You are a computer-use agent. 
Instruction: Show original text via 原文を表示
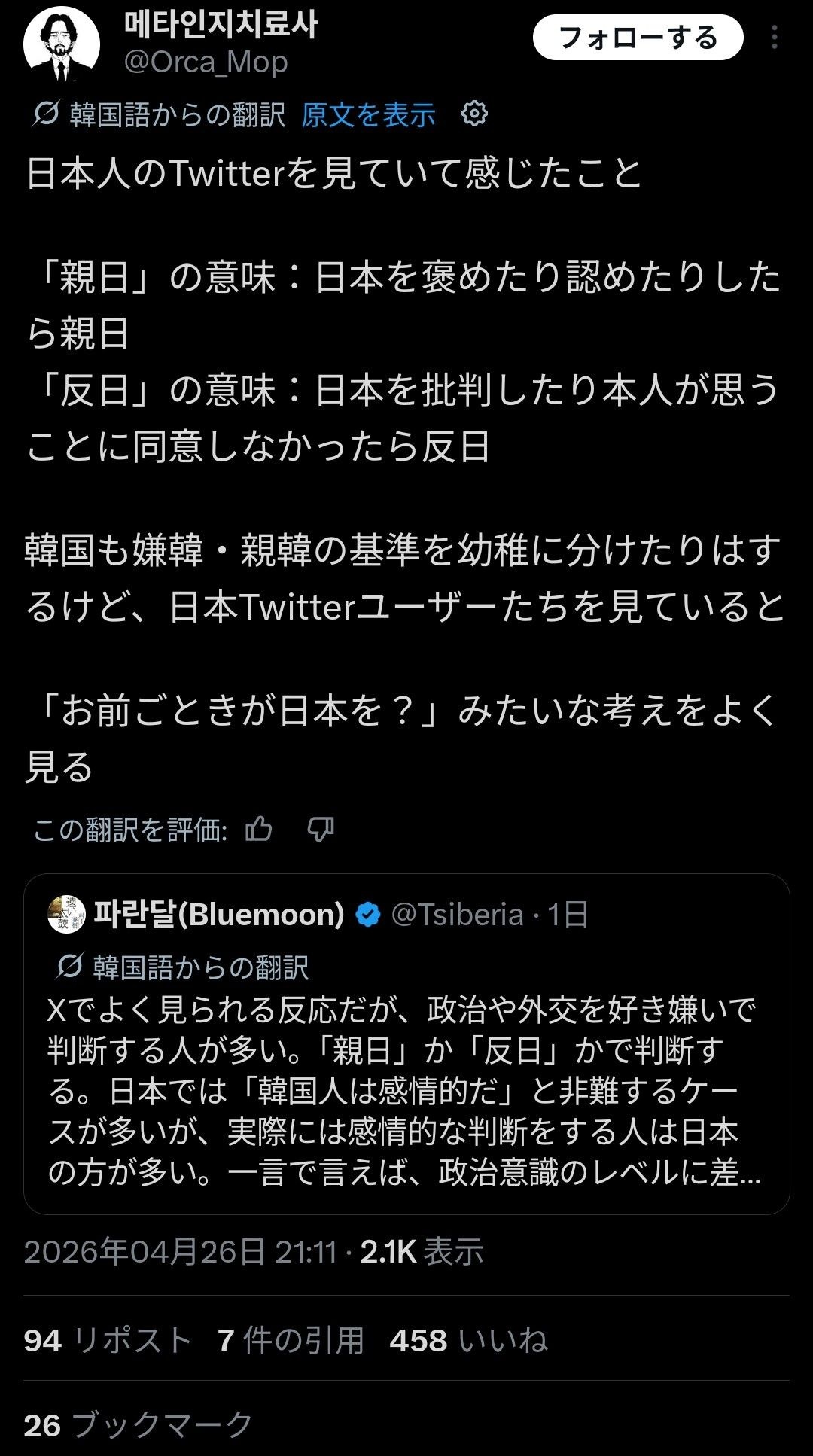(x=368, y=115)
